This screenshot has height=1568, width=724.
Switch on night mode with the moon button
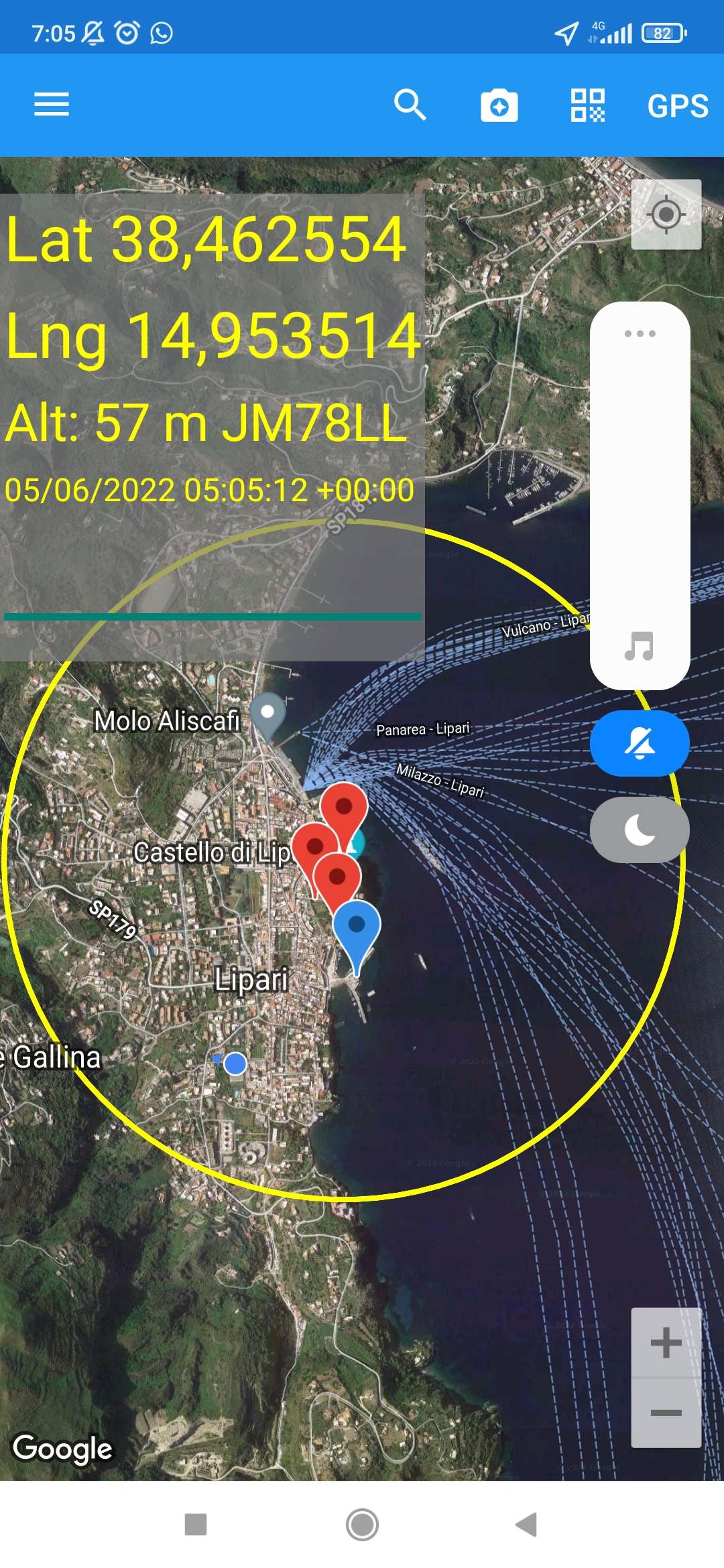640,830
